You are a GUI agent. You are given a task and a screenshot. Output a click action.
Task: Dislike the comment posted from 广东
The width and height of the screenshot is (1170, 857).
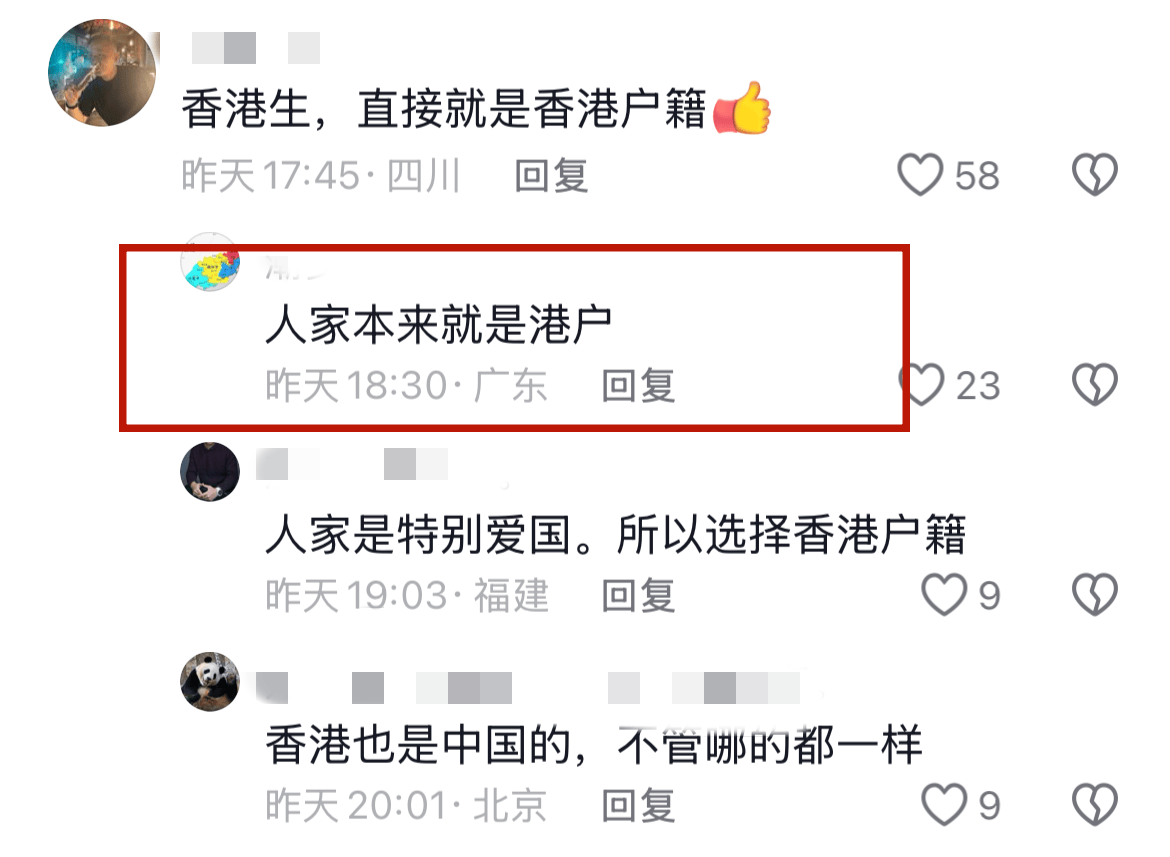tap(1094, 385)
